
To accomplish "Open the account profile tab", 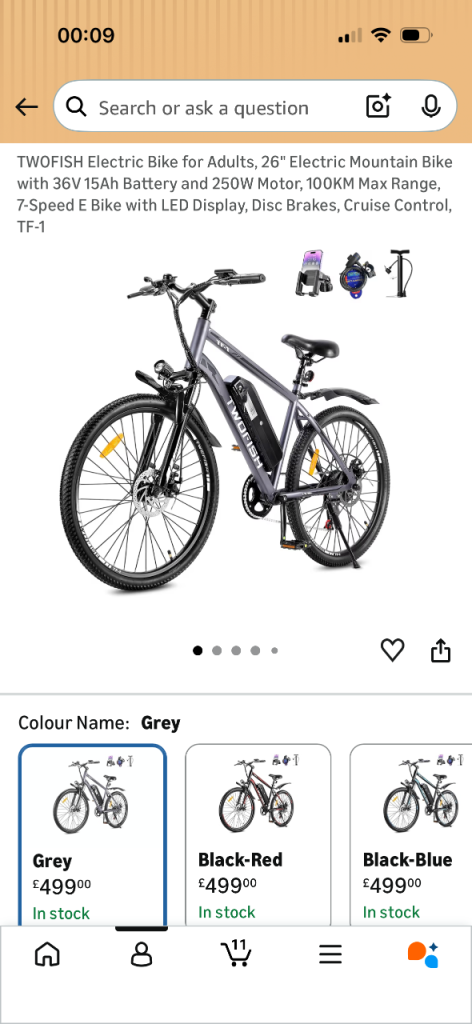I will (x=141, y=955).
